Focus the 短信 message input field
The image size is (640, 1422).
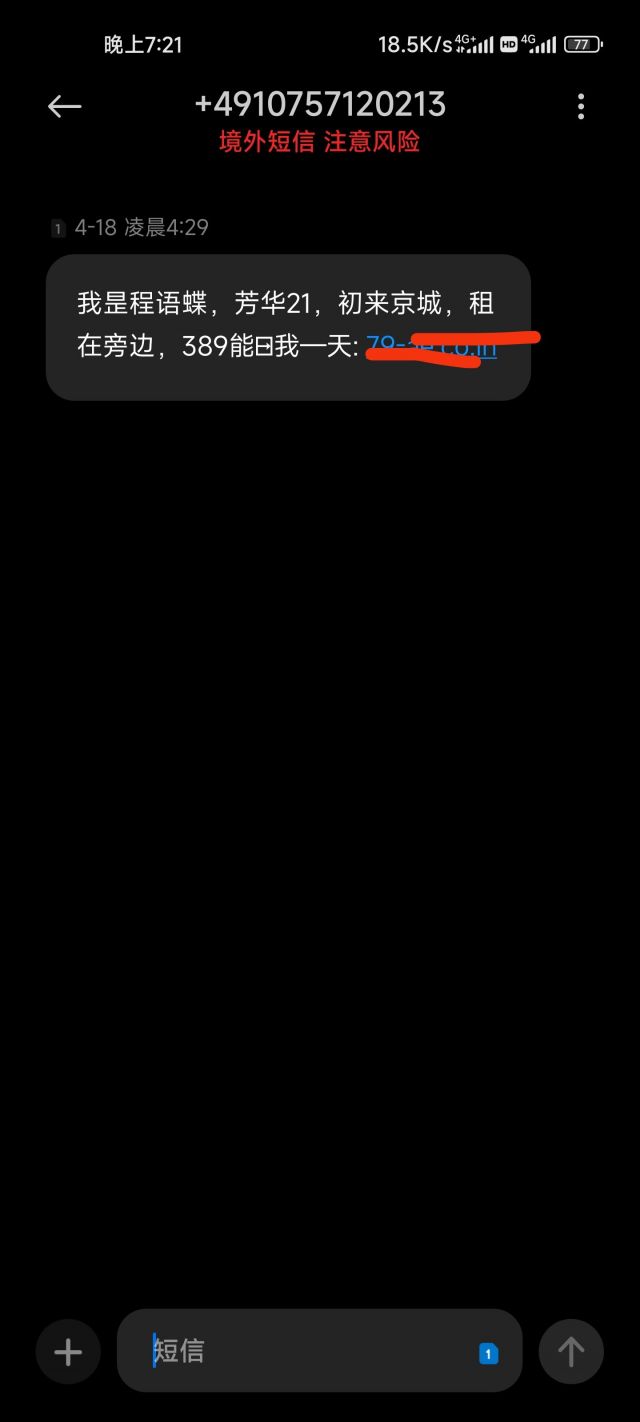point(300,1351)
